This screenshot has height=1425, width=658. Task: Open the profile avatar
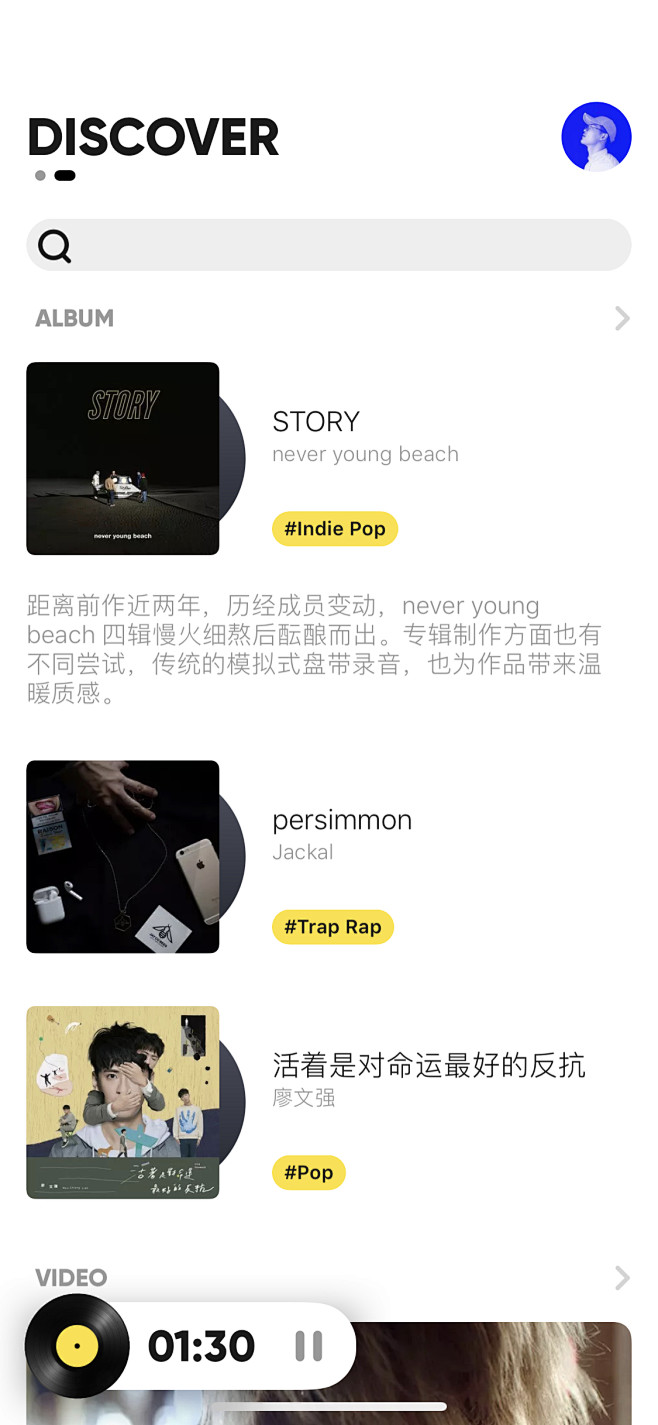[596, 137]
